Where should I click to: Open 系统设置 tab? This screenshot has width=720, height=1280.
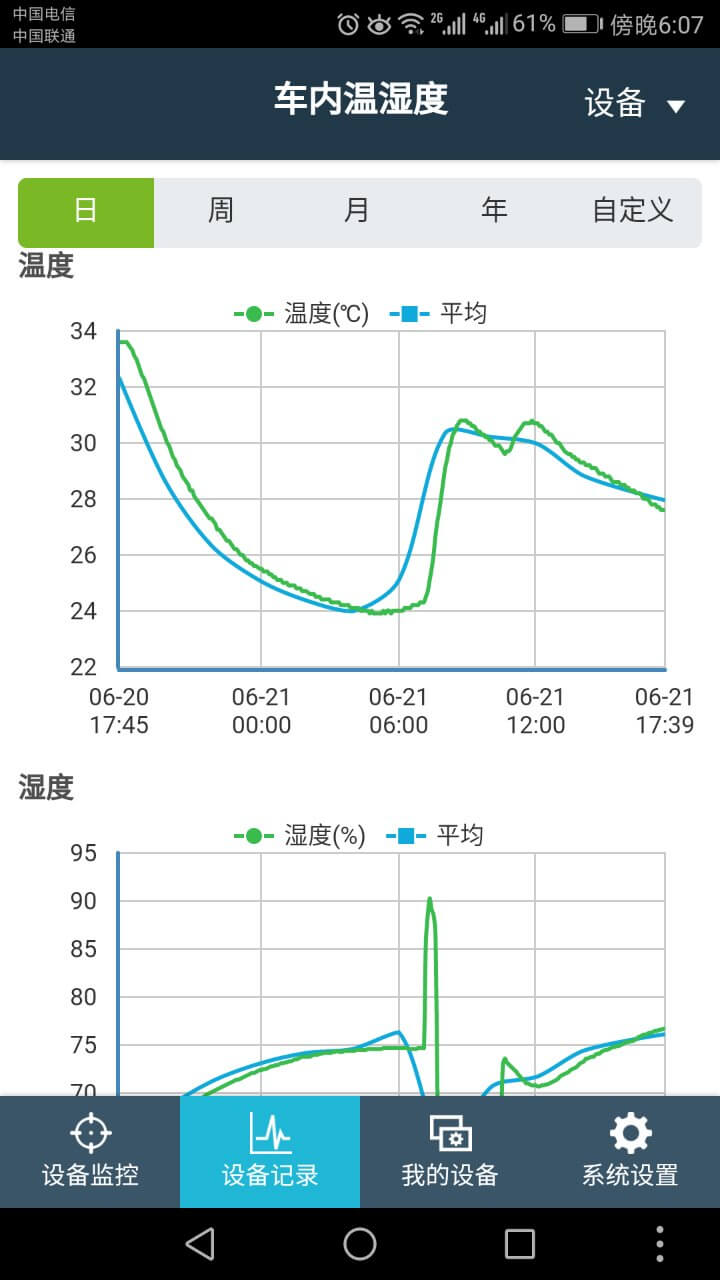pos(630,1152)
